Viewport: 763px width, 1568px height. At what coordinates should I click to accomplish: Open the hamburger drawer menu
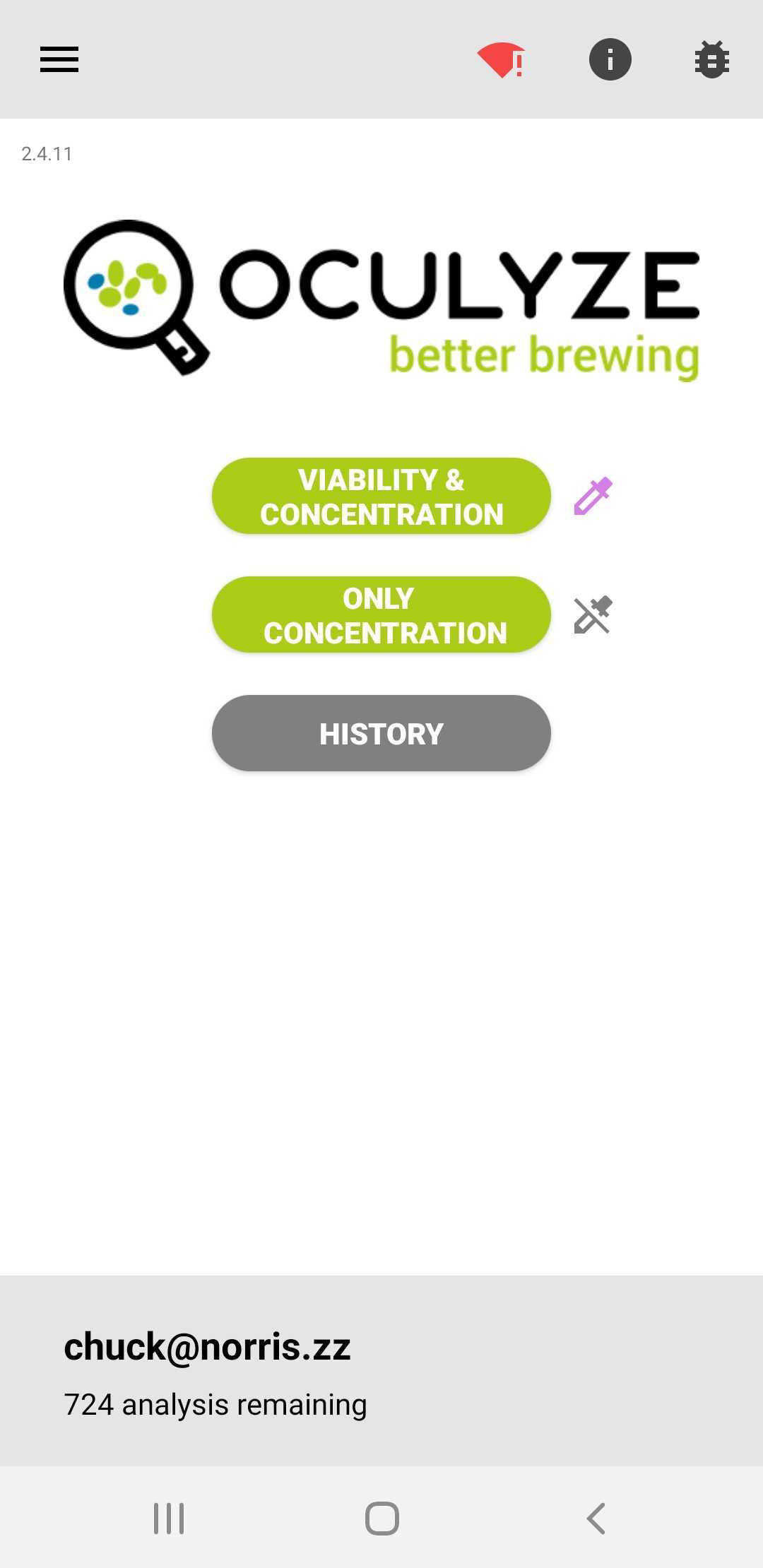(59, 59)
